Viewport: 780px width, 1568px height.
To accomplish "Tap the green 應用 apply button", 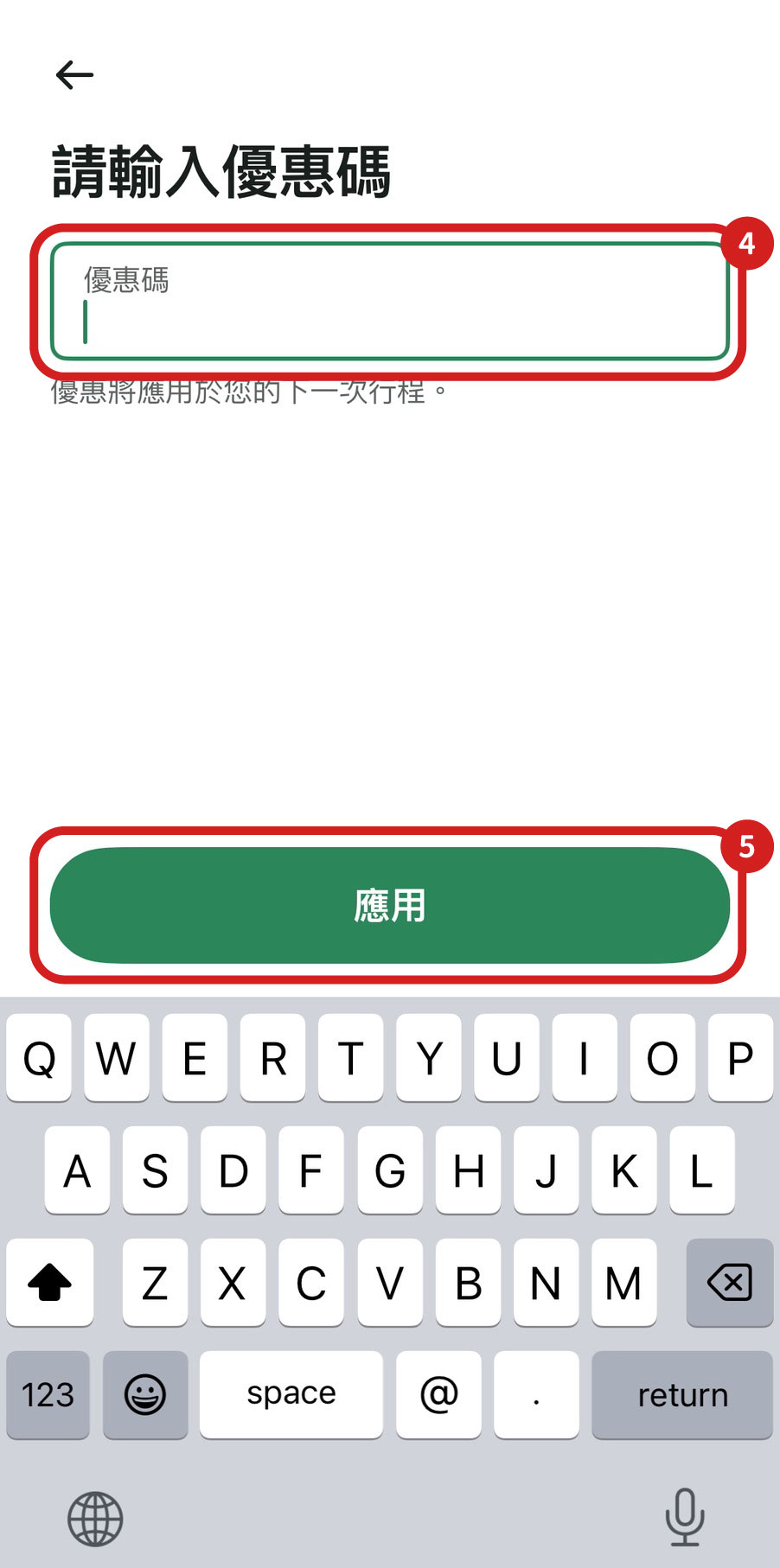I will pos(389,905).
